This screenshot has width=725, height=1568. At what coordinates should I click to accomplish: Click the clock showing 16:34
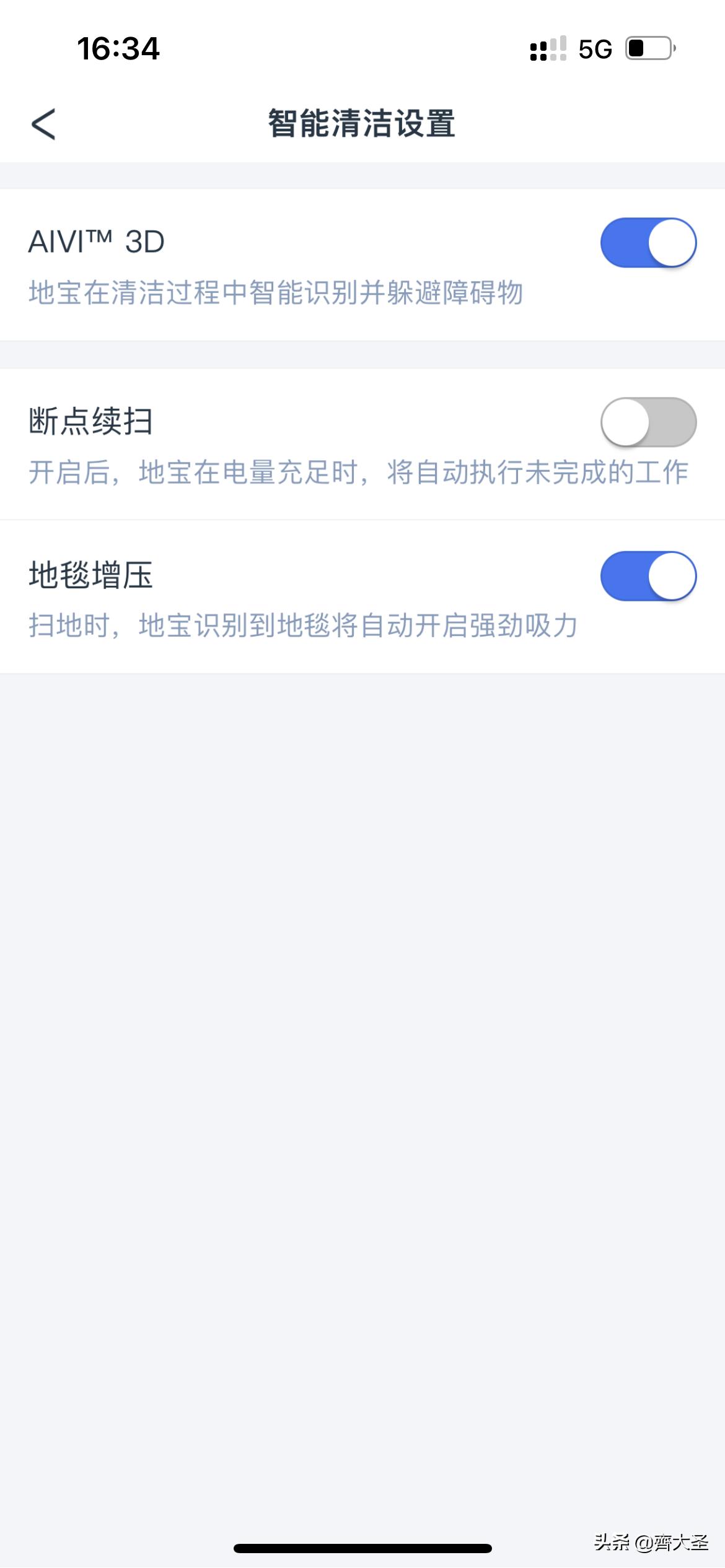point(120,50)
